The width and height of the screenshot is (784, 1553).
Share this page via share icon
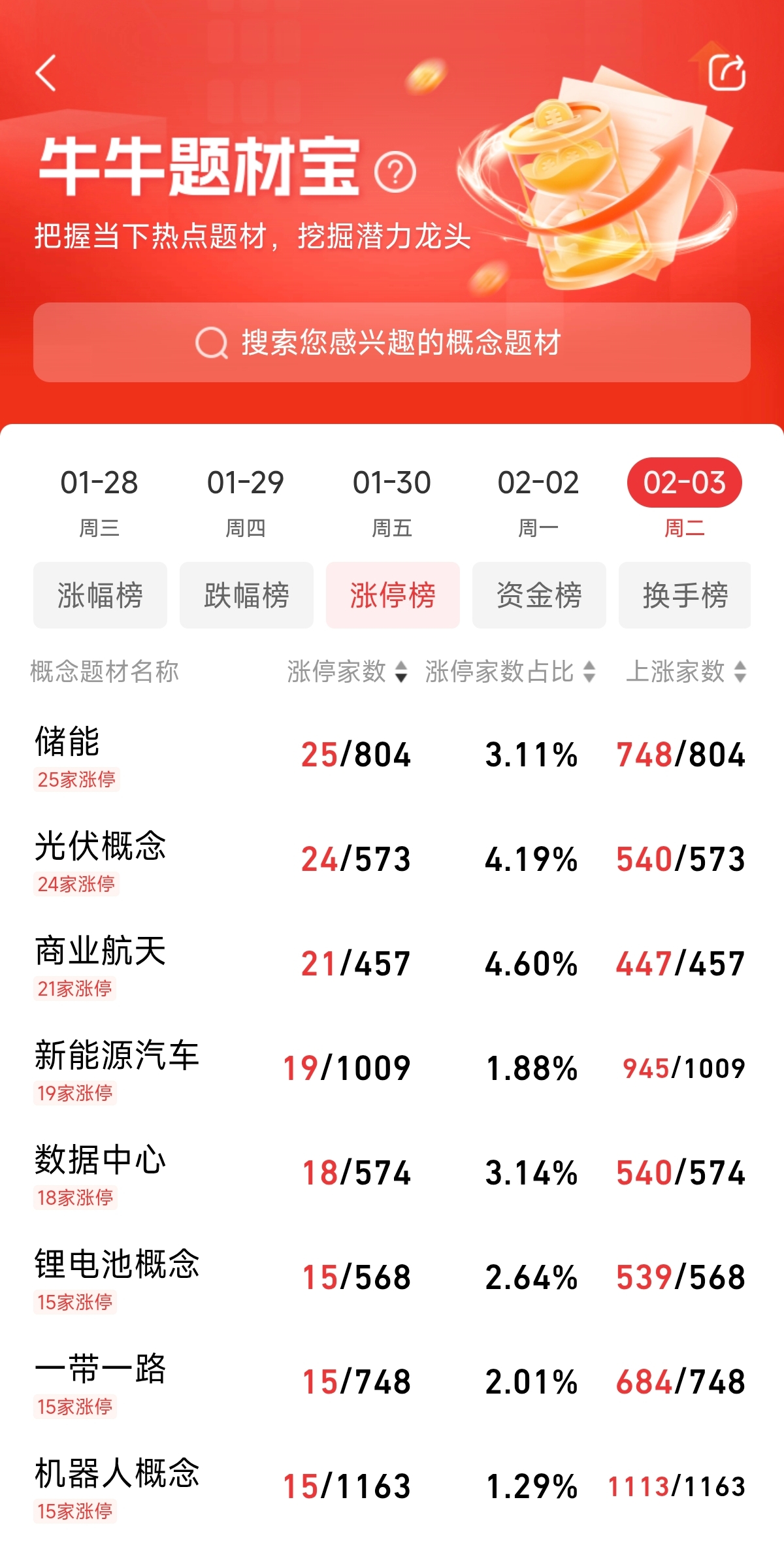tap(727, 72)
